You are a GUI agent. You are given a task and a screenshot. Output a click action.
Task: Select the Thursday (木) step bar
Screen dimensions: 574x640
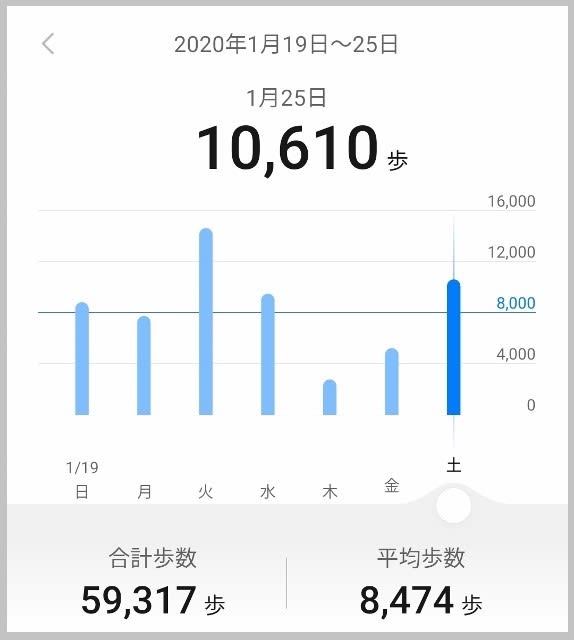[x=329, y=397]
